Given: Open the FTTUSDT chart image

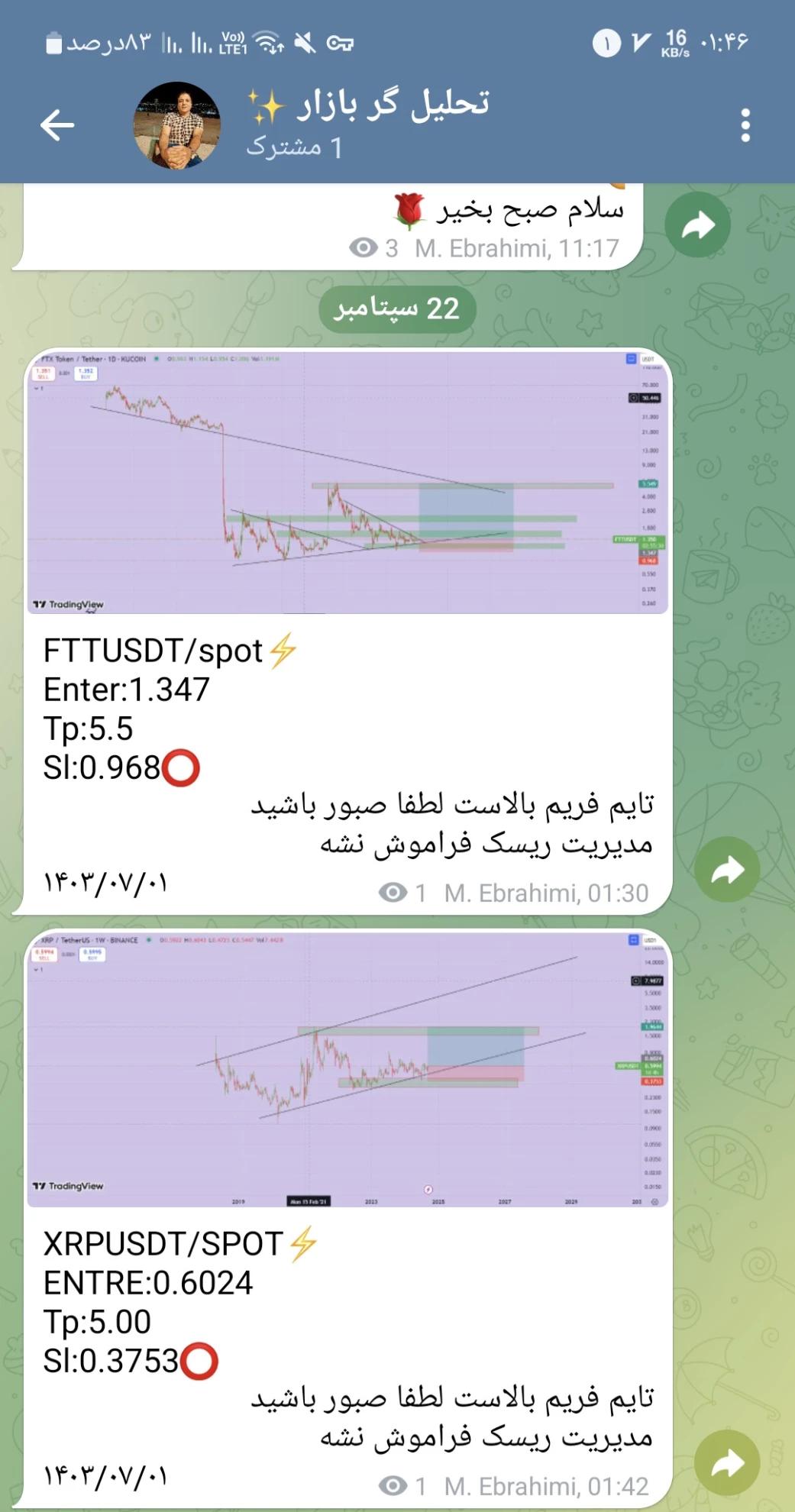Looking at the screenshot, I should (x=347, y=482).
